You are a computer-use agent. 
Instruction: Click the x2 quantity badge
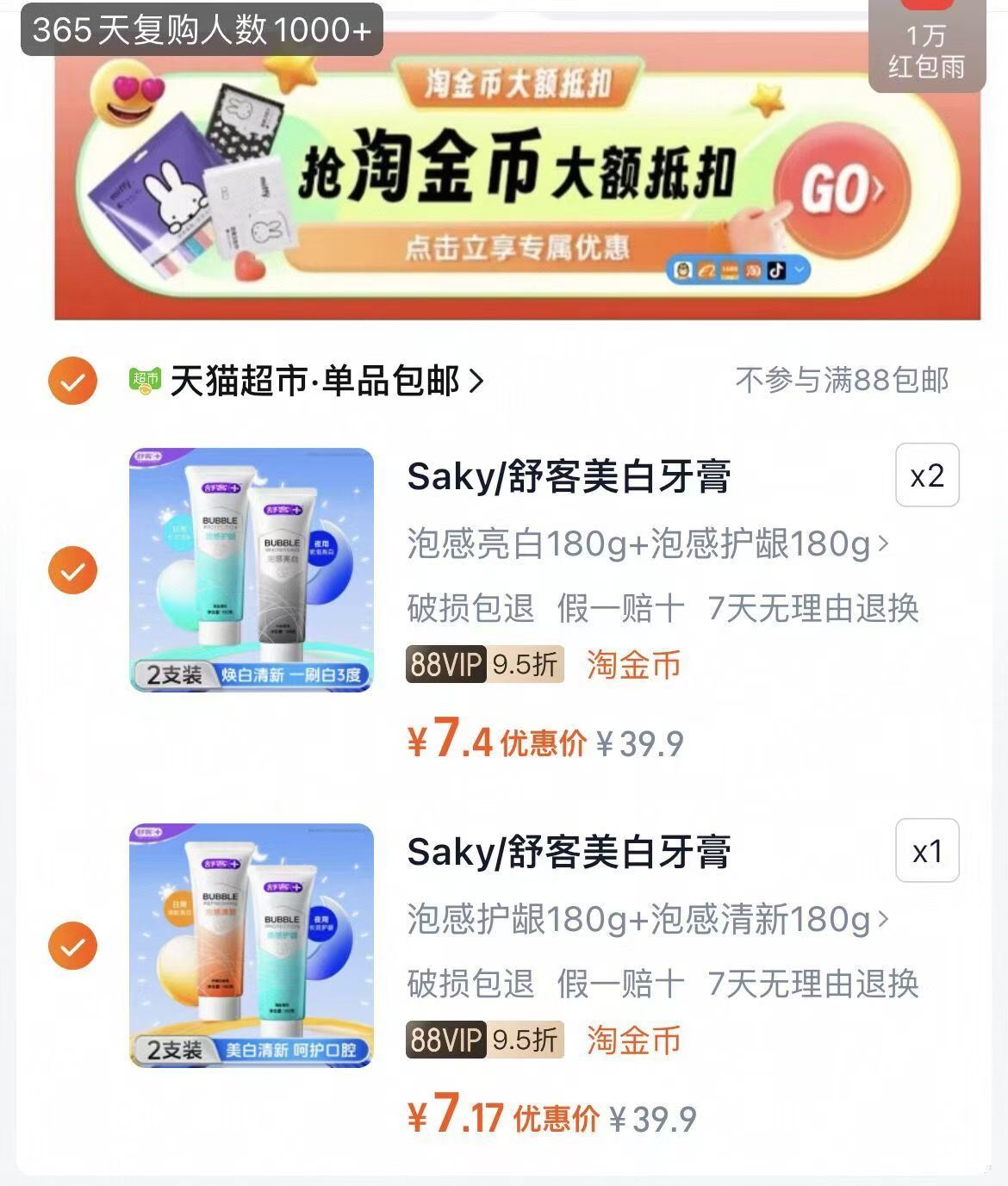926,475
